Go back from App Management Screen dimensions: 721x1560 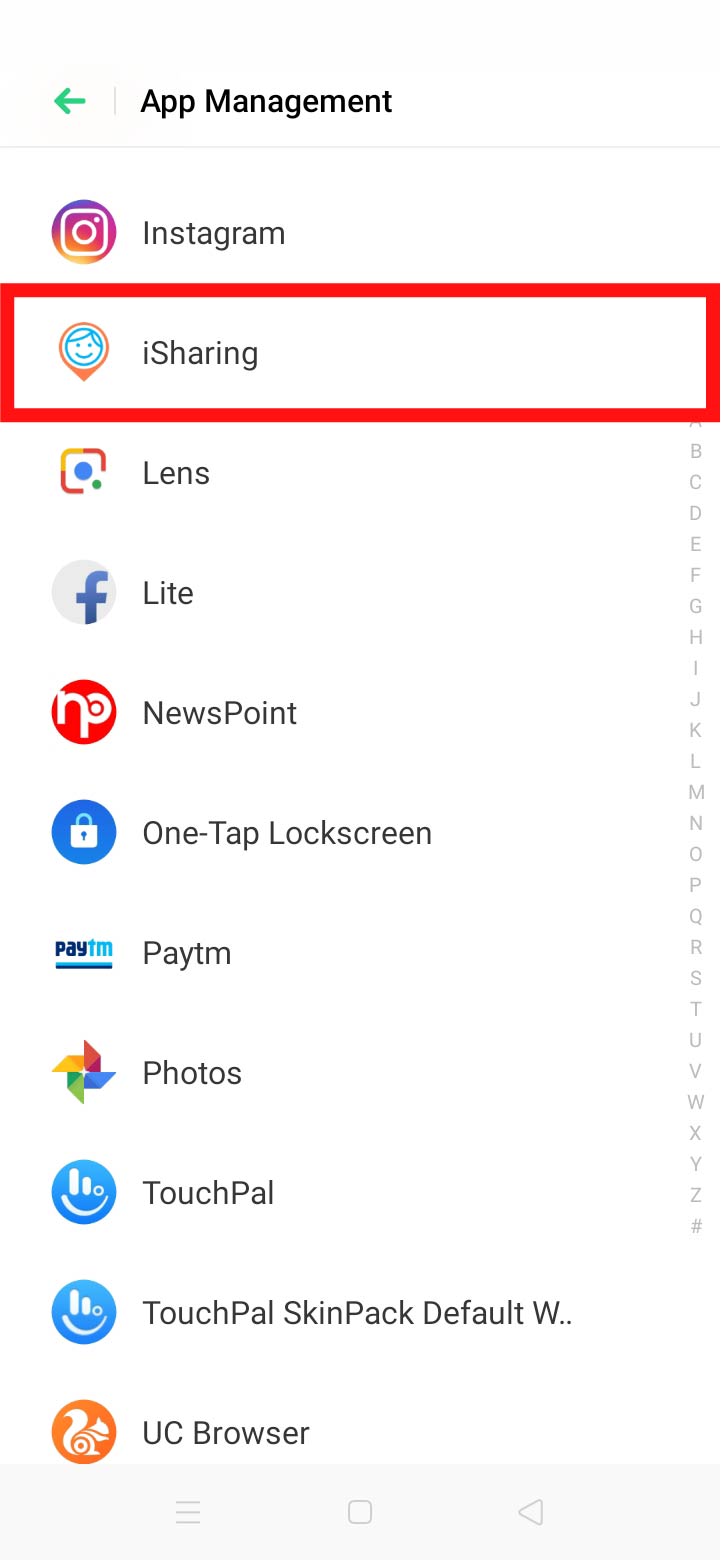coord(70,101)
